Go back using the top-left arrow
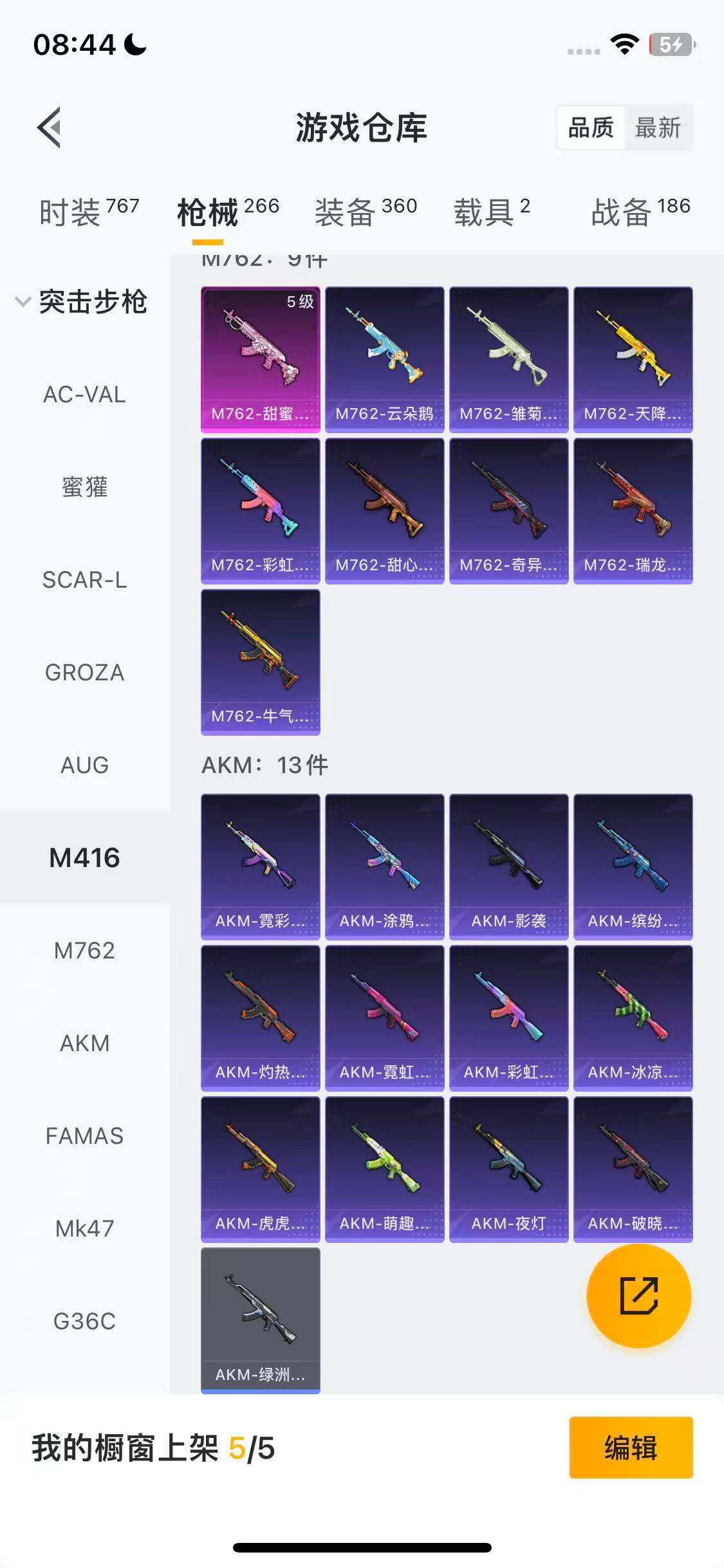Viewport: 724px width, 1568px height. [x=48, y=127]
